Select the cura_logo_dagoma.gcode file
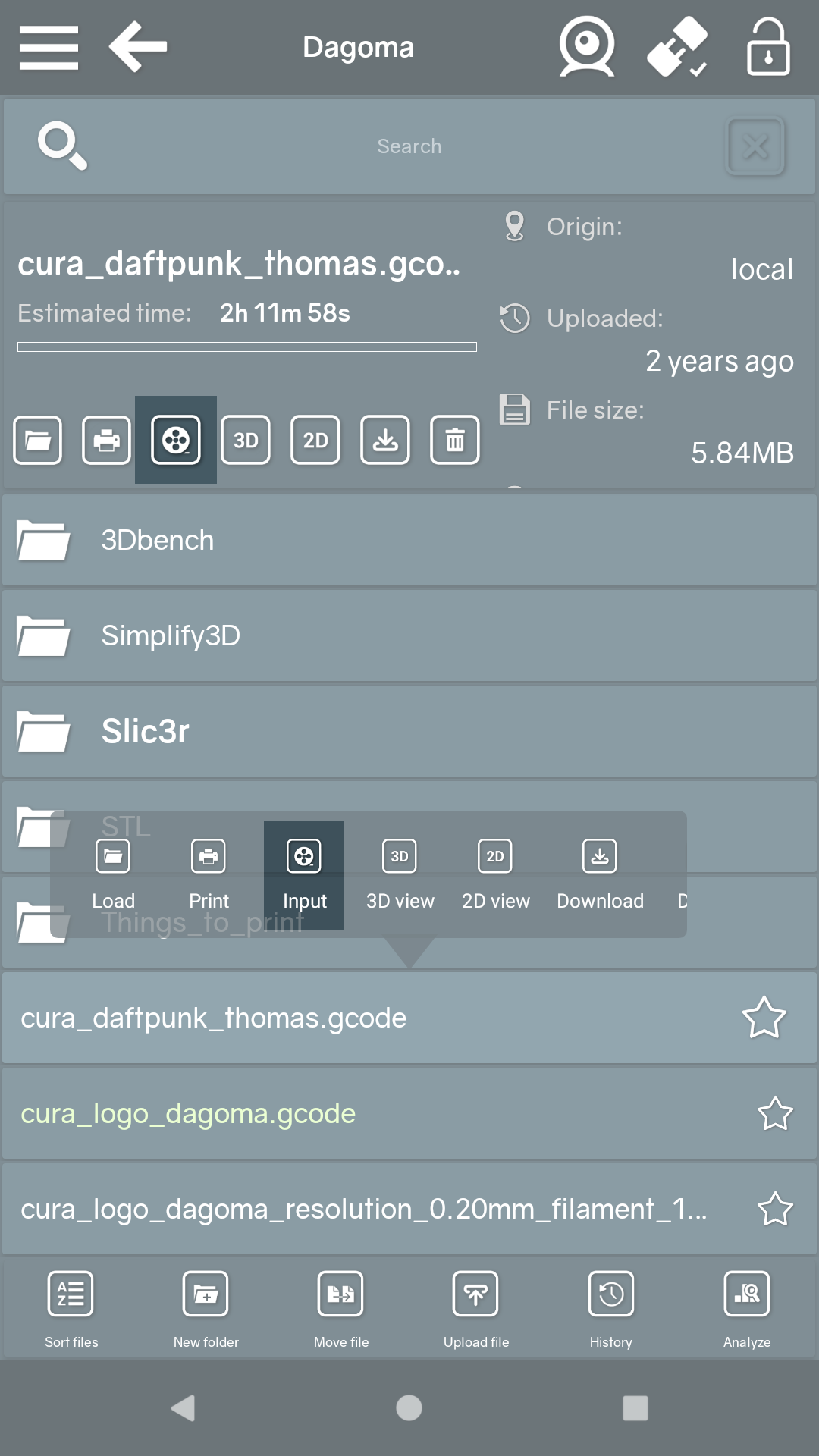The height and width of the screenshot is (1456, 819). 303,1114
